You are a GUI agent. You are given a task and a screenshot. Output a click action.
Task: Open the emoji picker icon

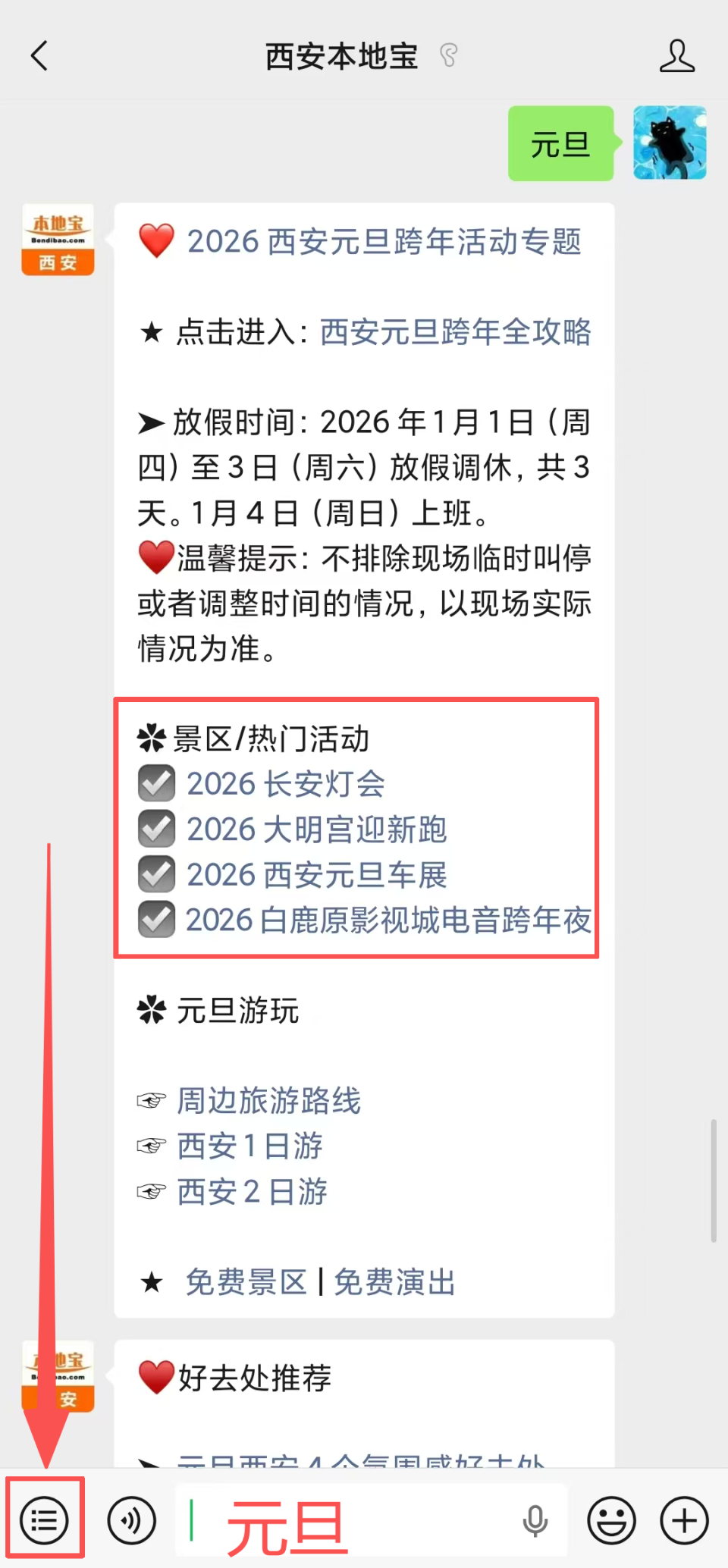[610, 1520]
